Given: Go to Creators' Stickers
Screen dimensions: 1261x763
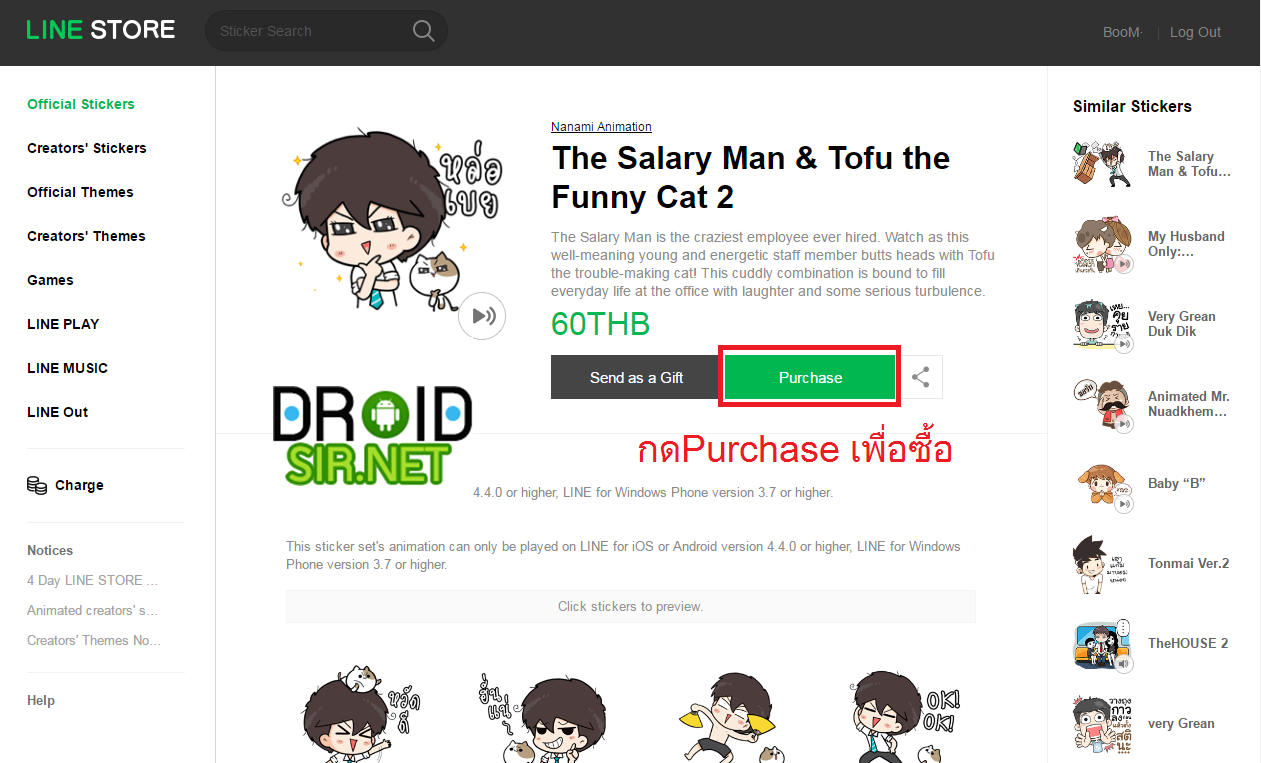Looking at the screenshot, I should 87,148.
